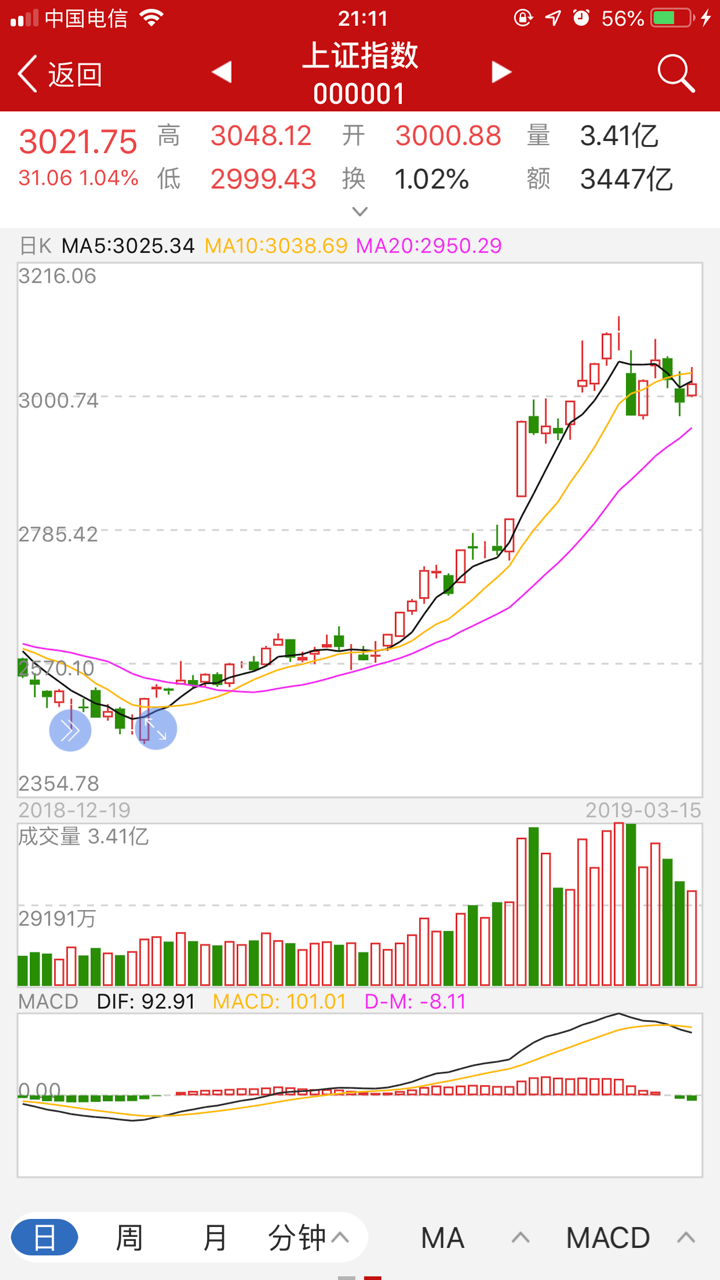Switch to the 周 weekly chart

129,1238
